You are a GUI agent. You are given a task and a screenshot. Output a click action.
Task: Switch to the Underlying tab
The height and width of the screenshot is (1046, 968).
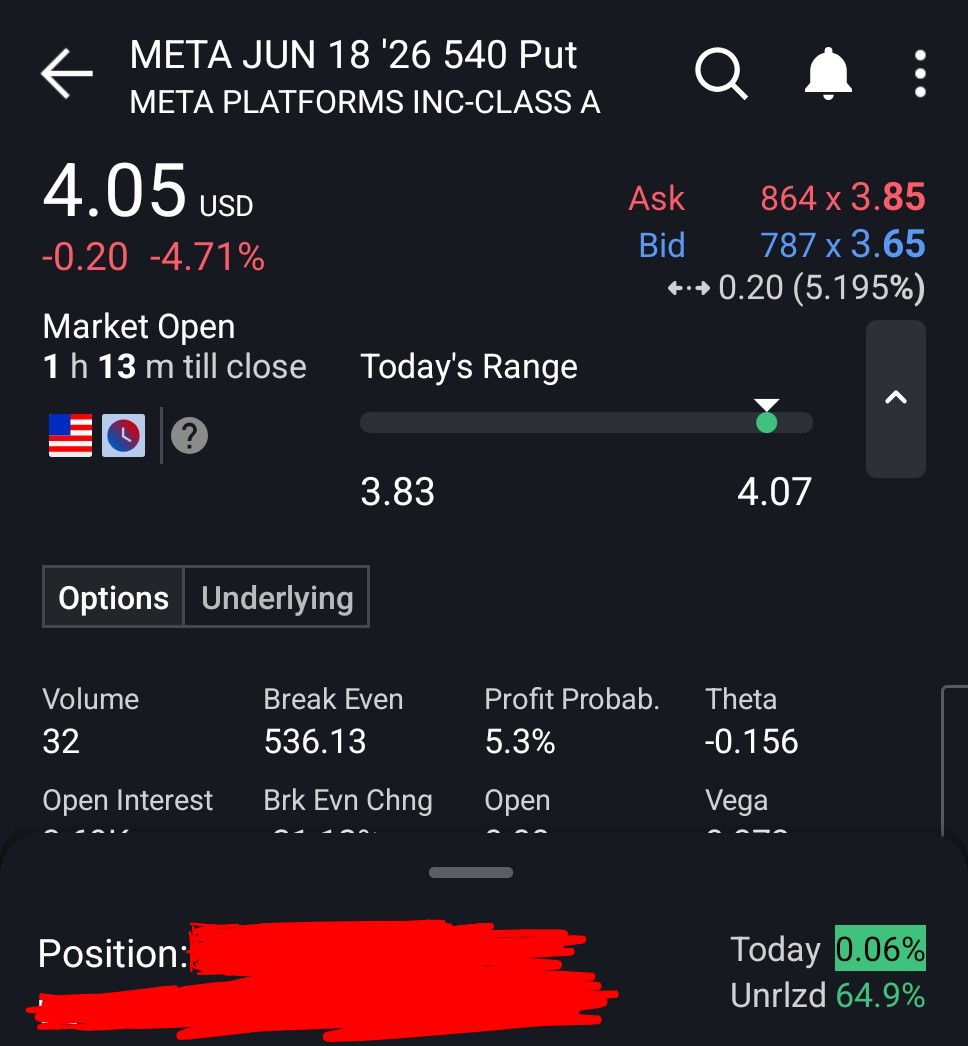tap(277, 598)
